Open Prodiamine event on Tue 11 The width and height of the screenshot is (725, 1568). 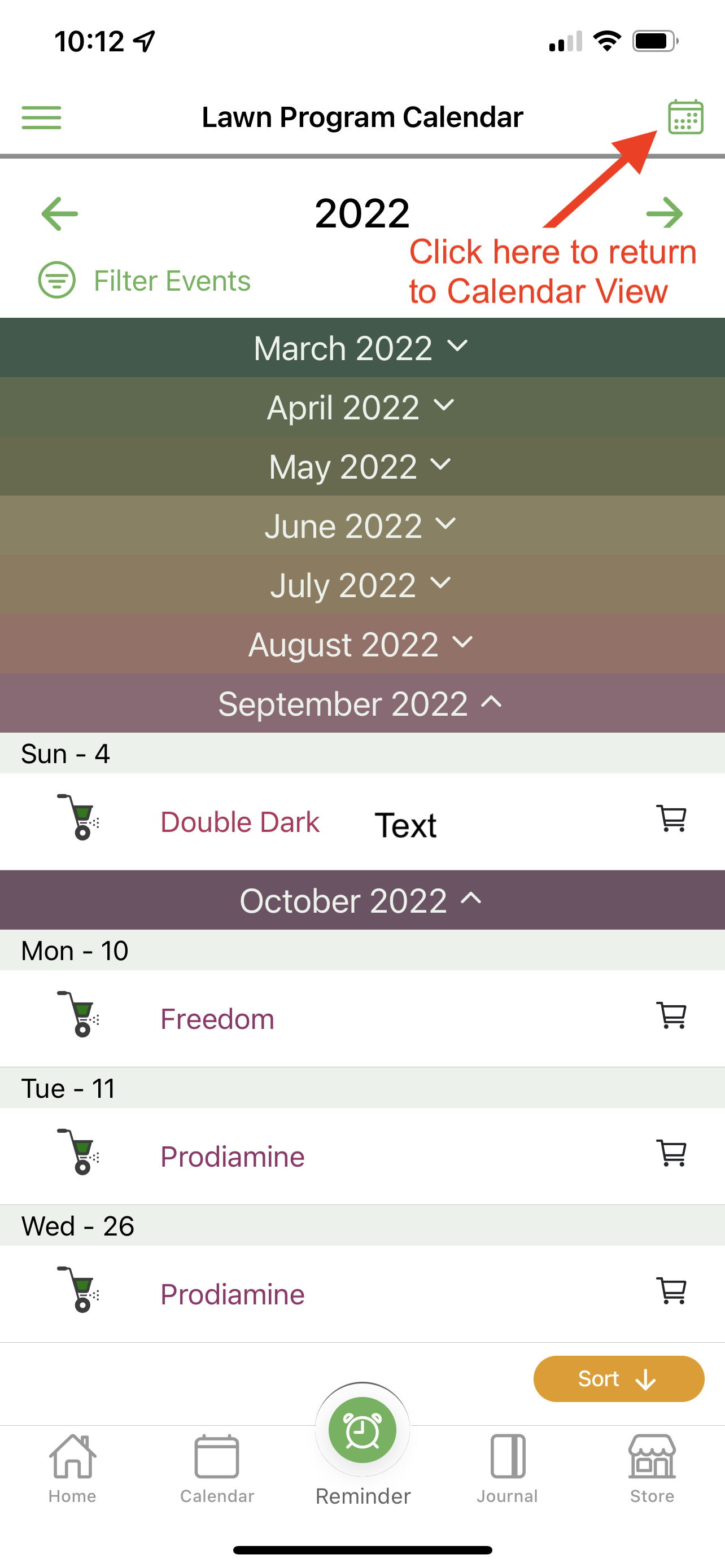[233, 1157]
